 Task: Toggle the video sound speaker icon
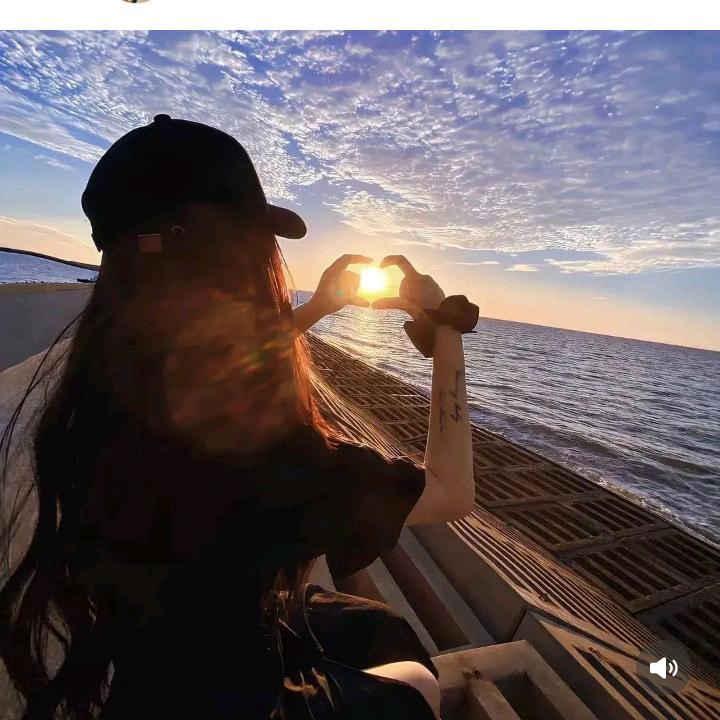(x=663, y=669)
